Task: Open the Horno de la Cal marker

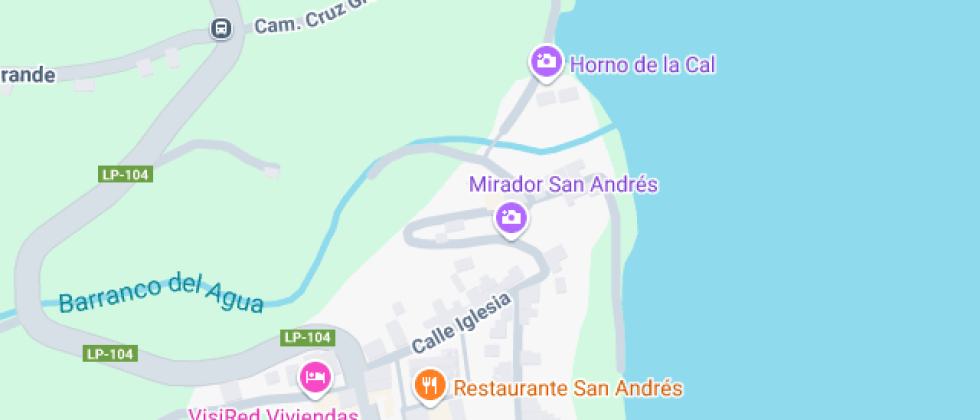Action: coord(546,62)
